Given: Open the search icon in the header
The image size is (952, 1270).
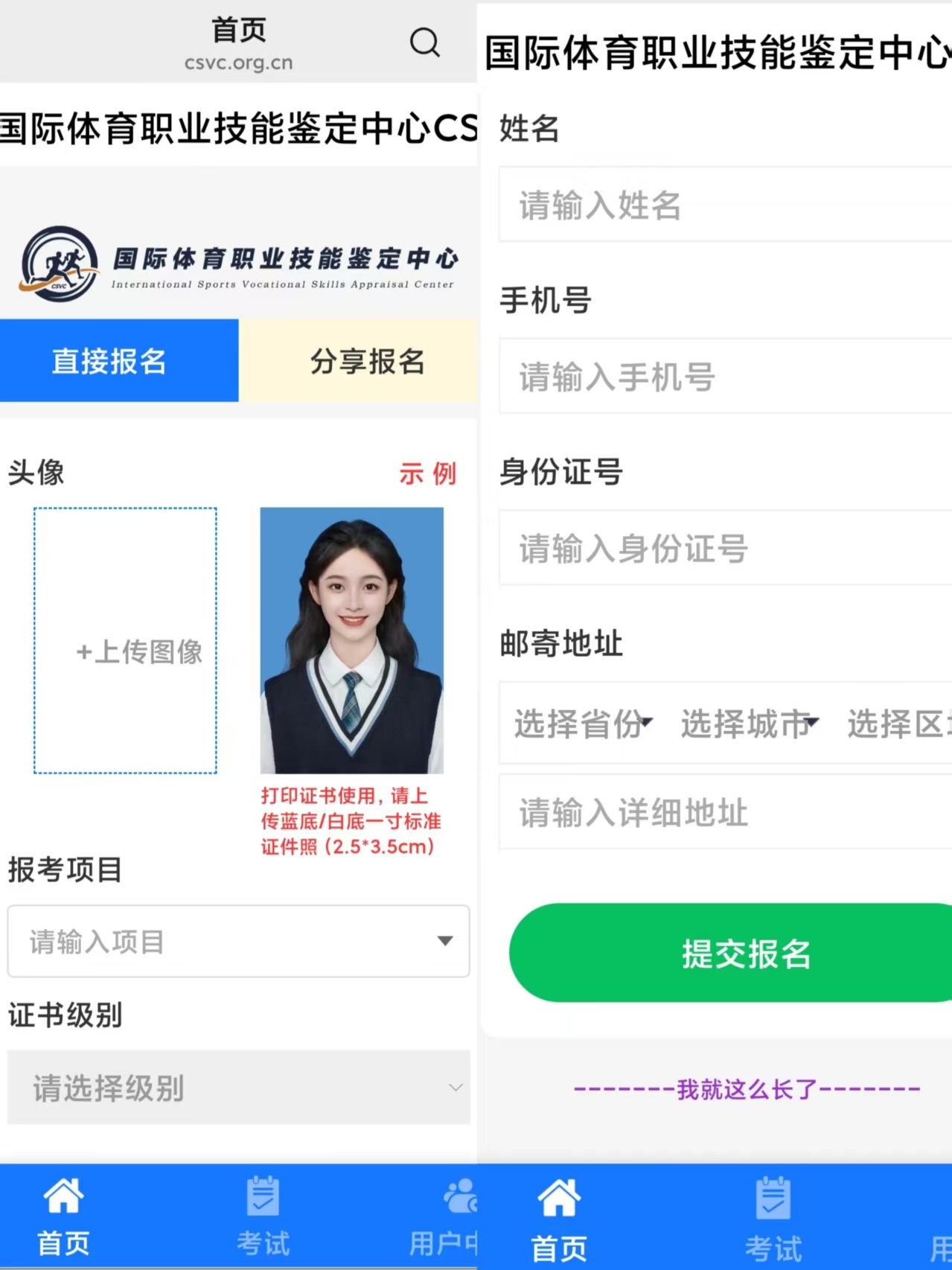Looking at the screenshot, I should pyautogui.click(x=424, y=42).
